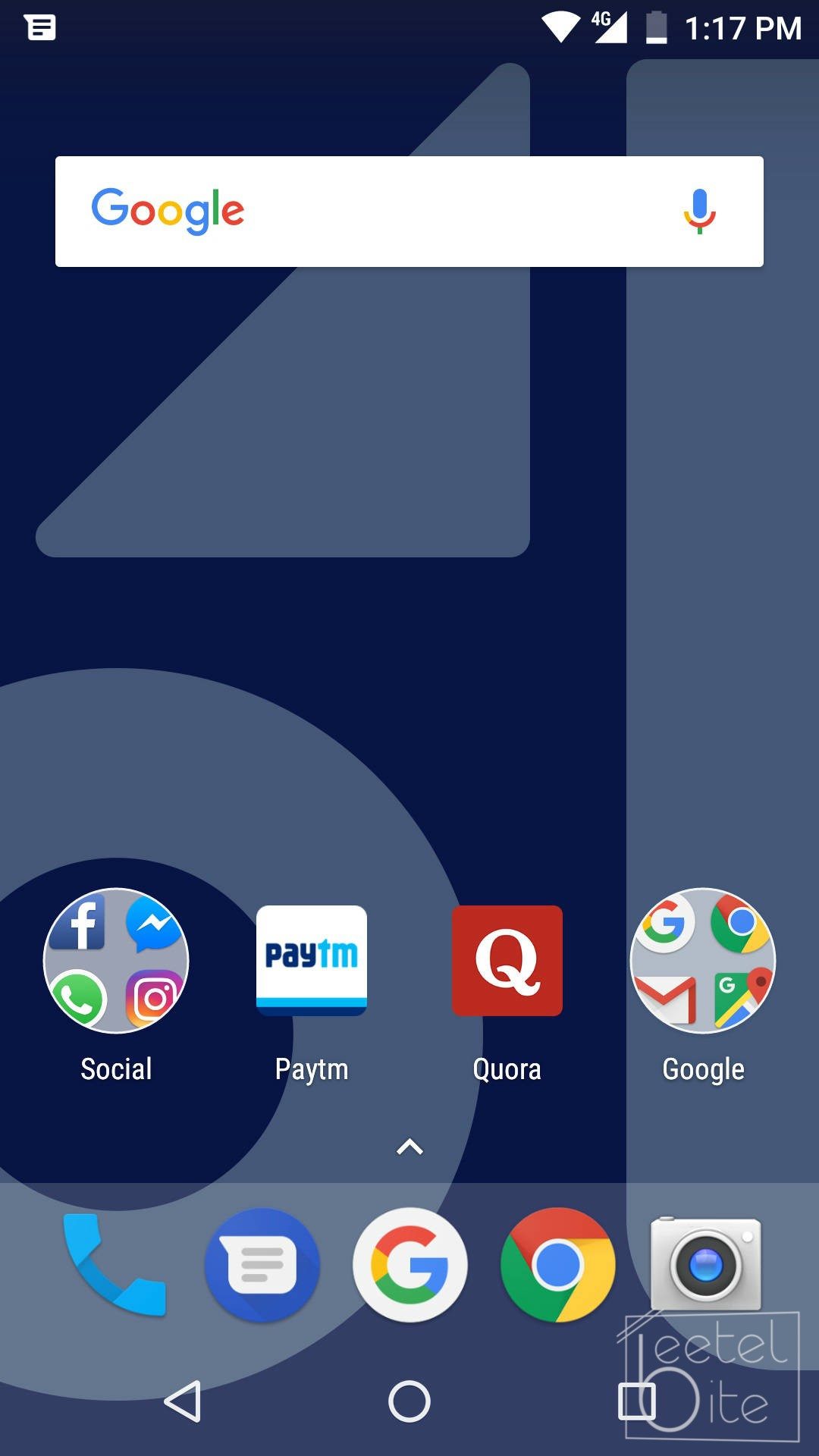The image size is (819, 1456).
Task: Open the Phone dialer in the dock
Action: point(115,1264)
